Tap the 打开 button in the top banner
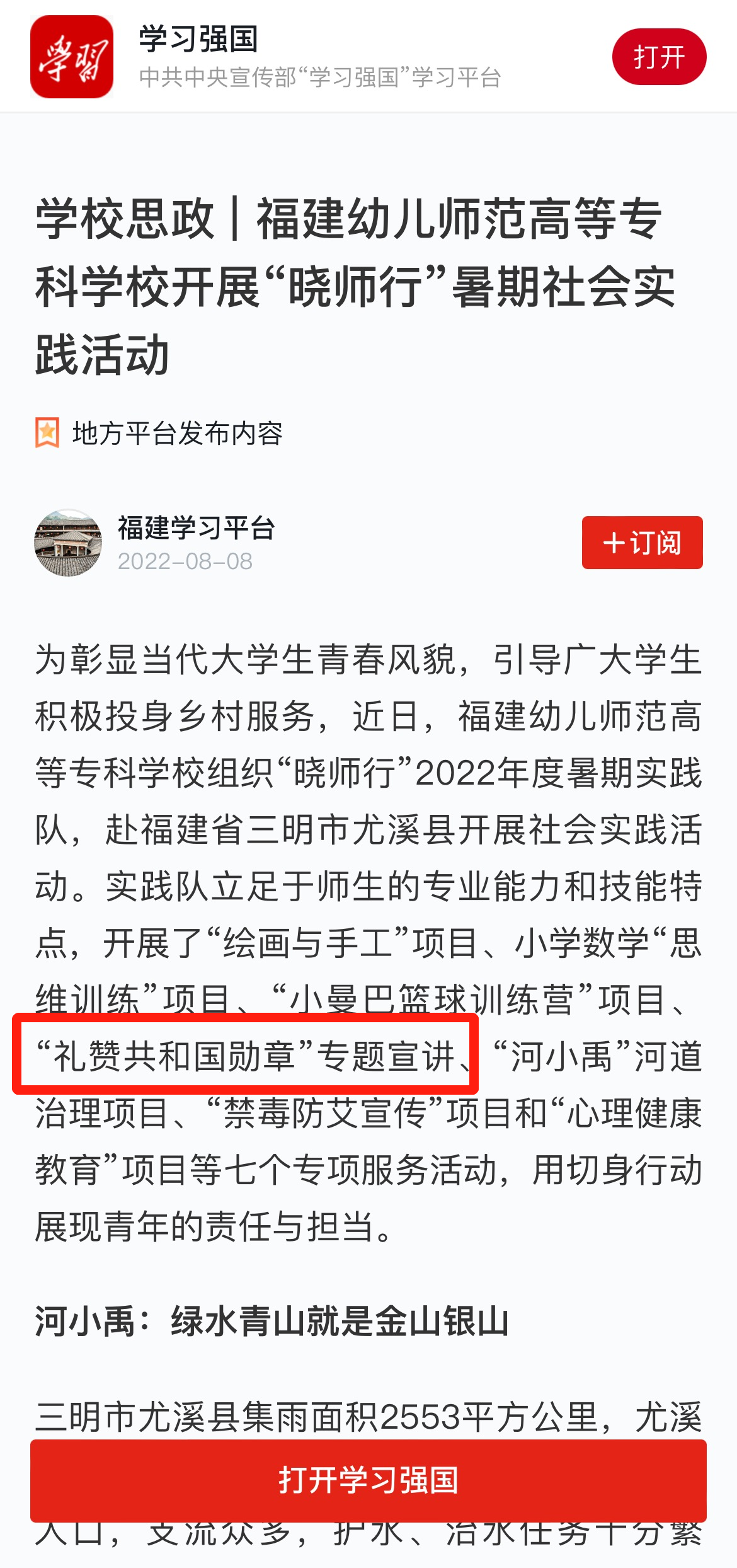Screen dimensions: 737x1568 [658, 57]
